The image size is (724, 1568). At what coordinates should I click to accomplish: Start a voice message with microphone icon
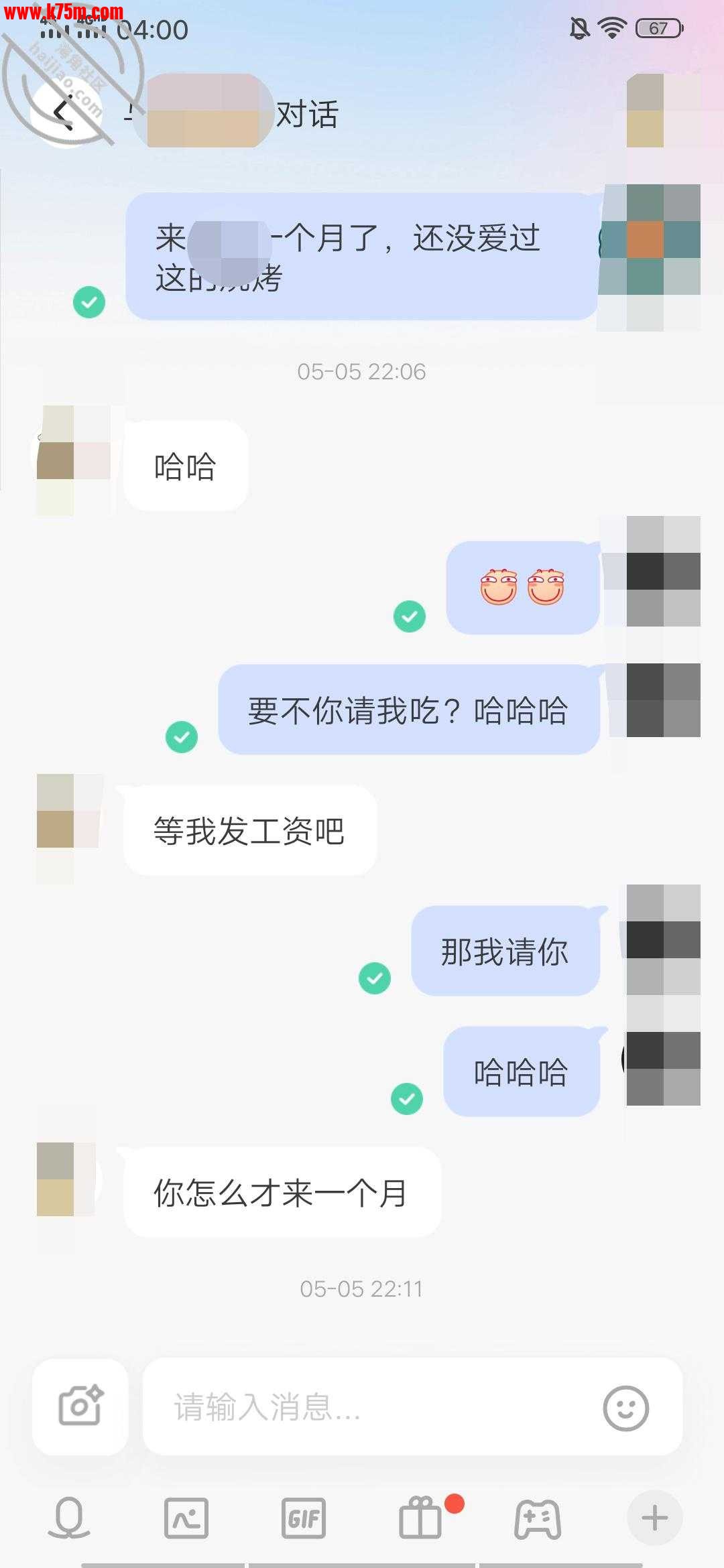click(69, 1518)
